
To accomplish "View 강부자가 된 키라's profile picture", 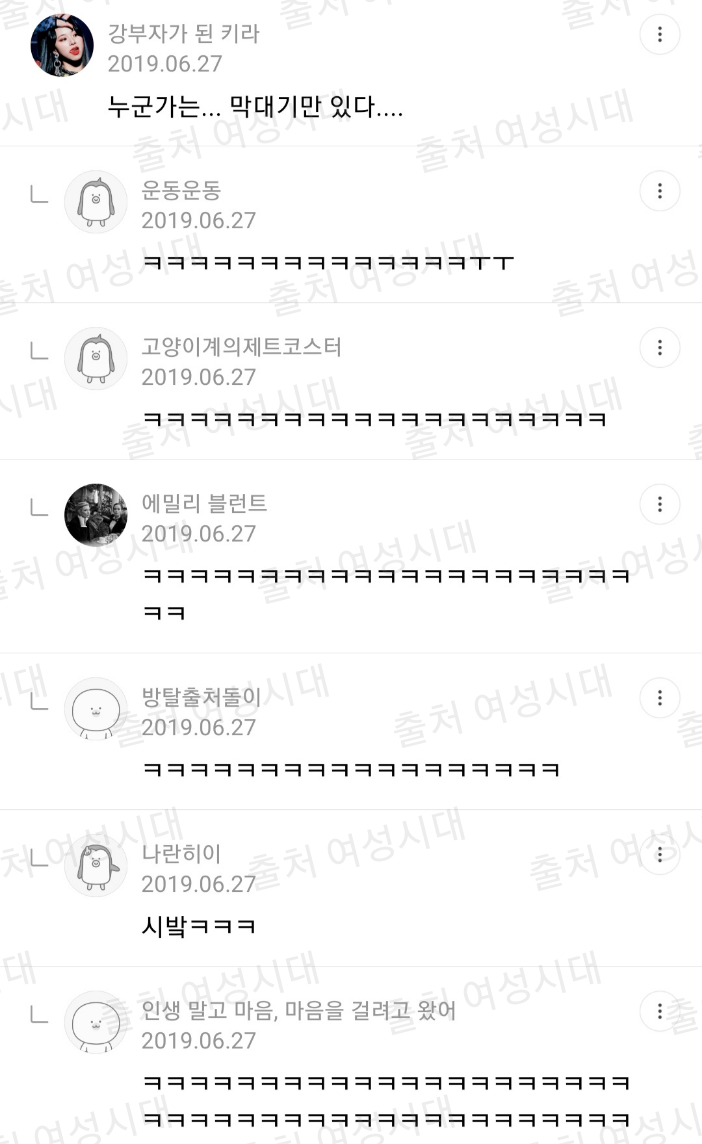I will pyautogui.click(x=62, y=46).
